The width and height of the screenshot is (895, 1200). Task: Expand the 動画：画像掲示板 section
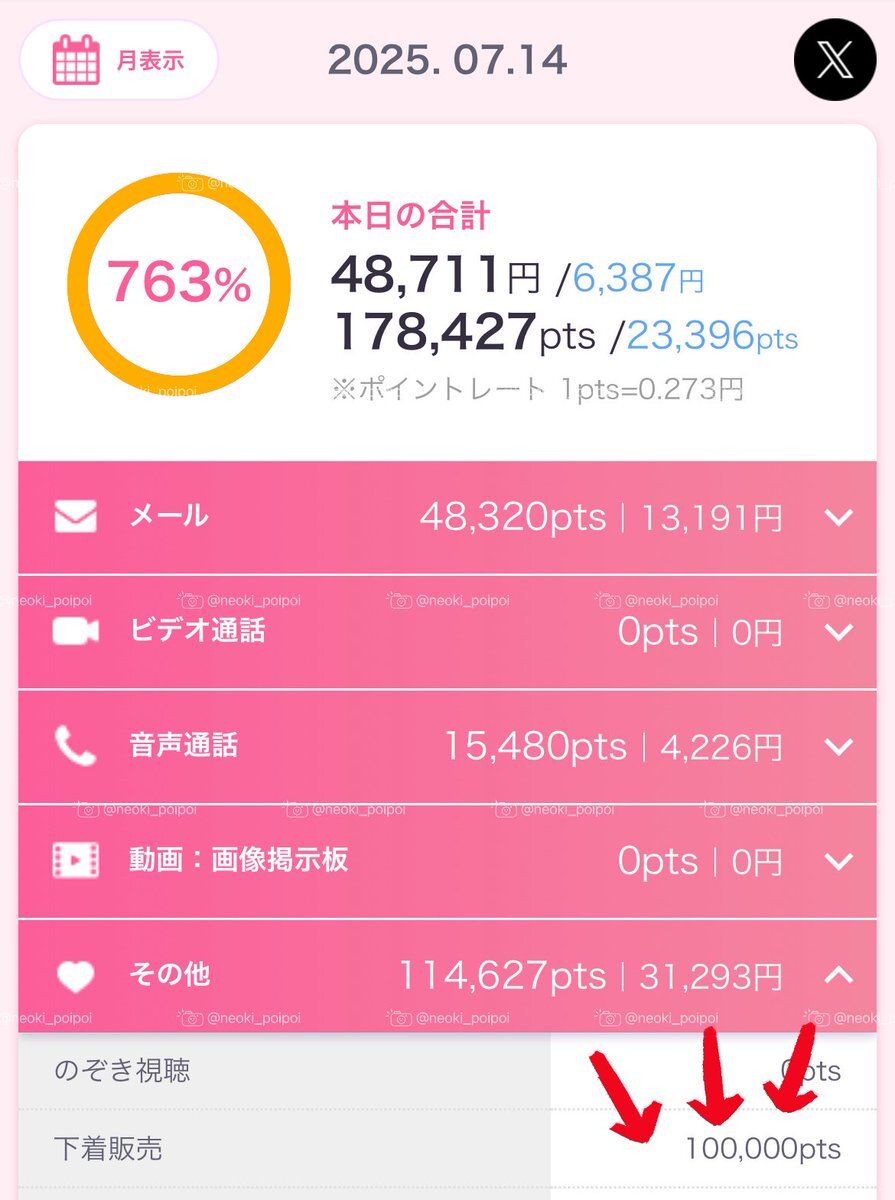click(x=838, y=861)
